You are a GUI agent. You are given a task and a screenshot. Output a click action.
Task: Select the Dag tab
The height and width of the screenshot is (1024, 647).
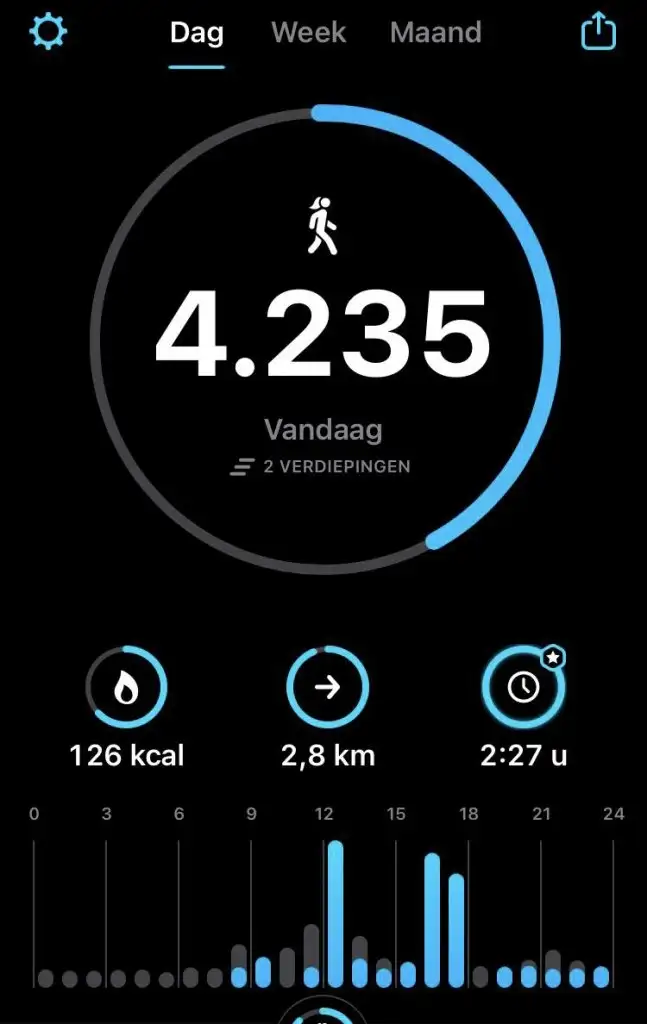pyautogui.click(x=197, y=32)
